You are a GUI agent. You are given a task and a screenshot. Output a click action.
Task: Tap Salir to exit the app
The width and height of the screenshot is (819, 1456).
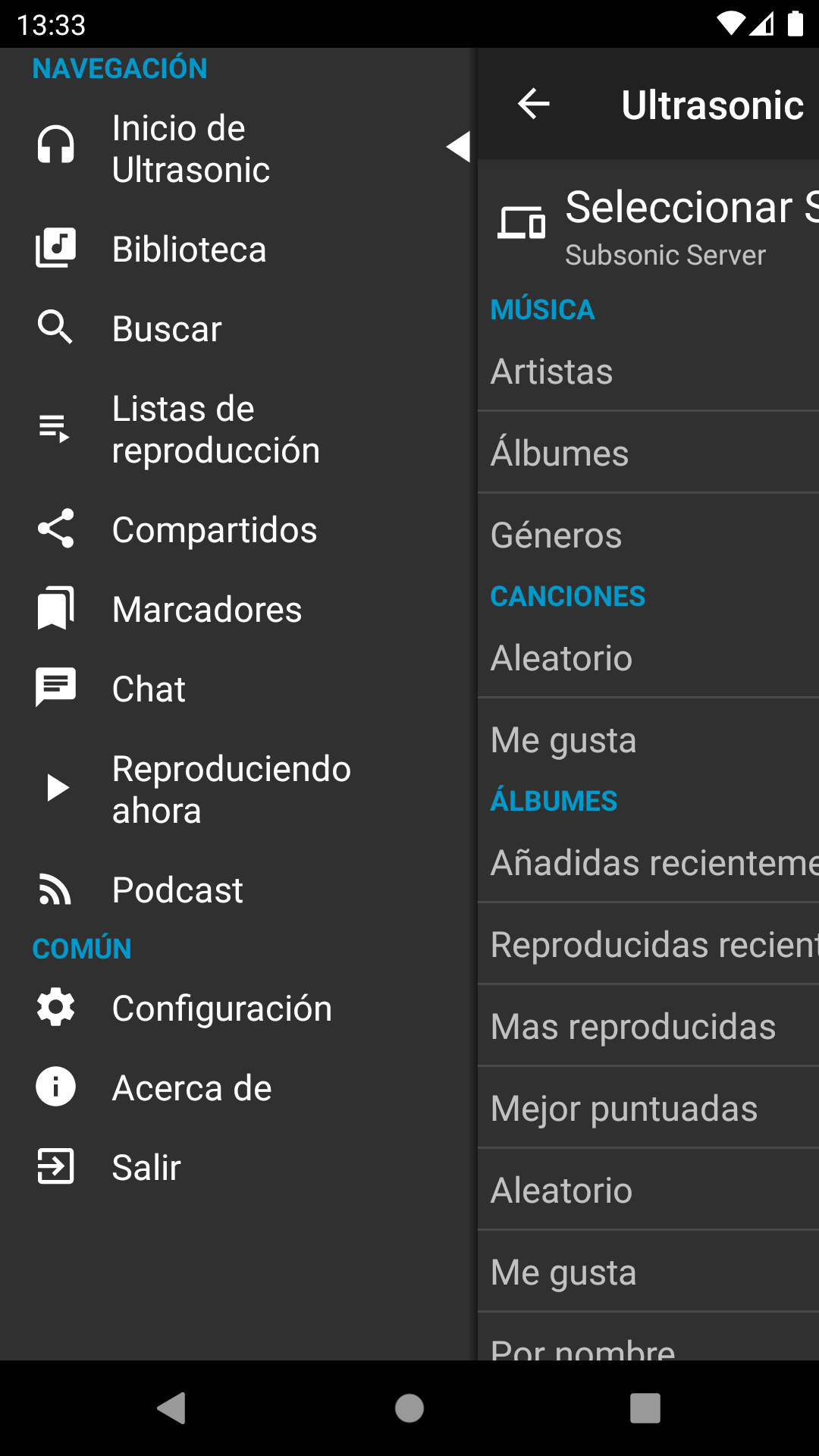pyautogui.click(x=146, y=1168)
